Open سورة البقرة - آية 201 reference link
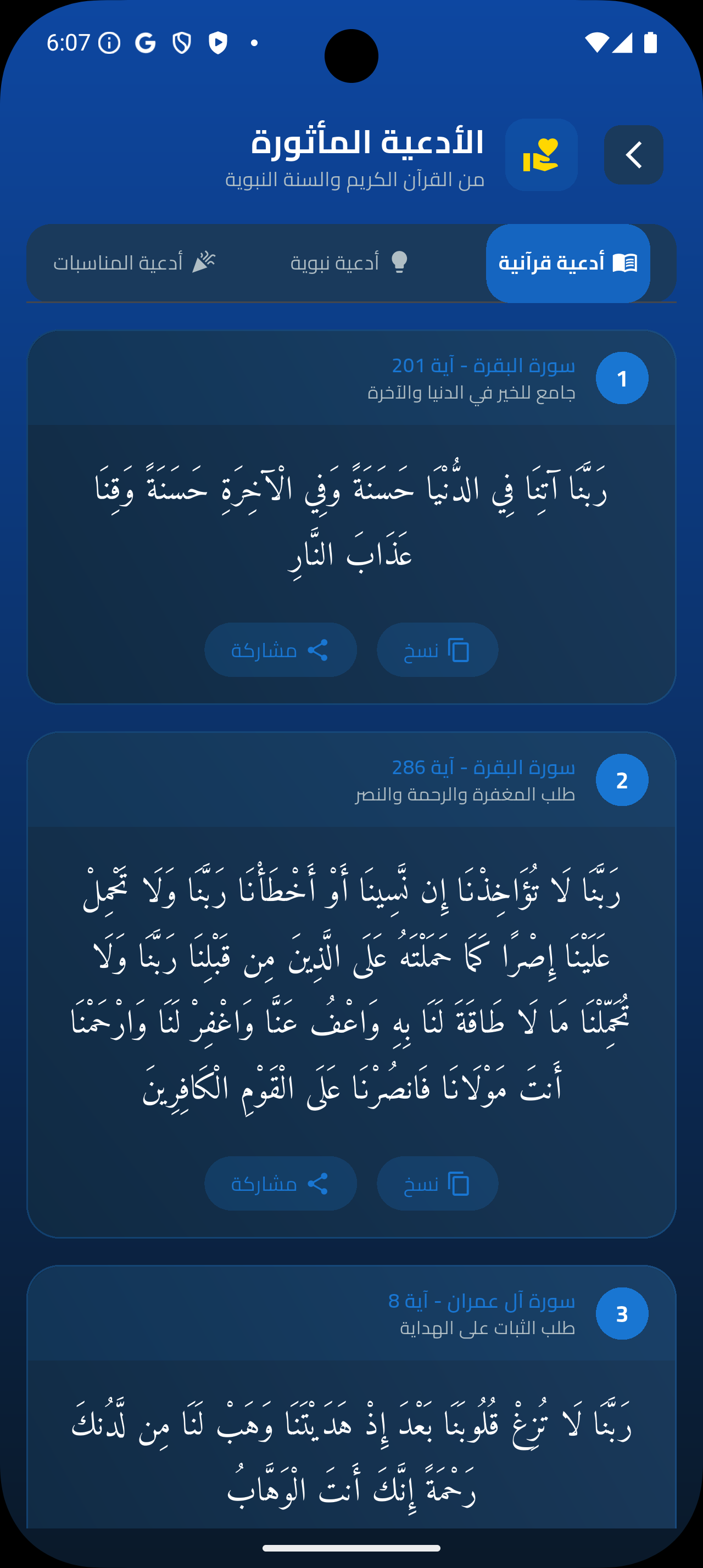This screenshot has height=1568, width=703. pyautogui.click(x=483, y=365)
